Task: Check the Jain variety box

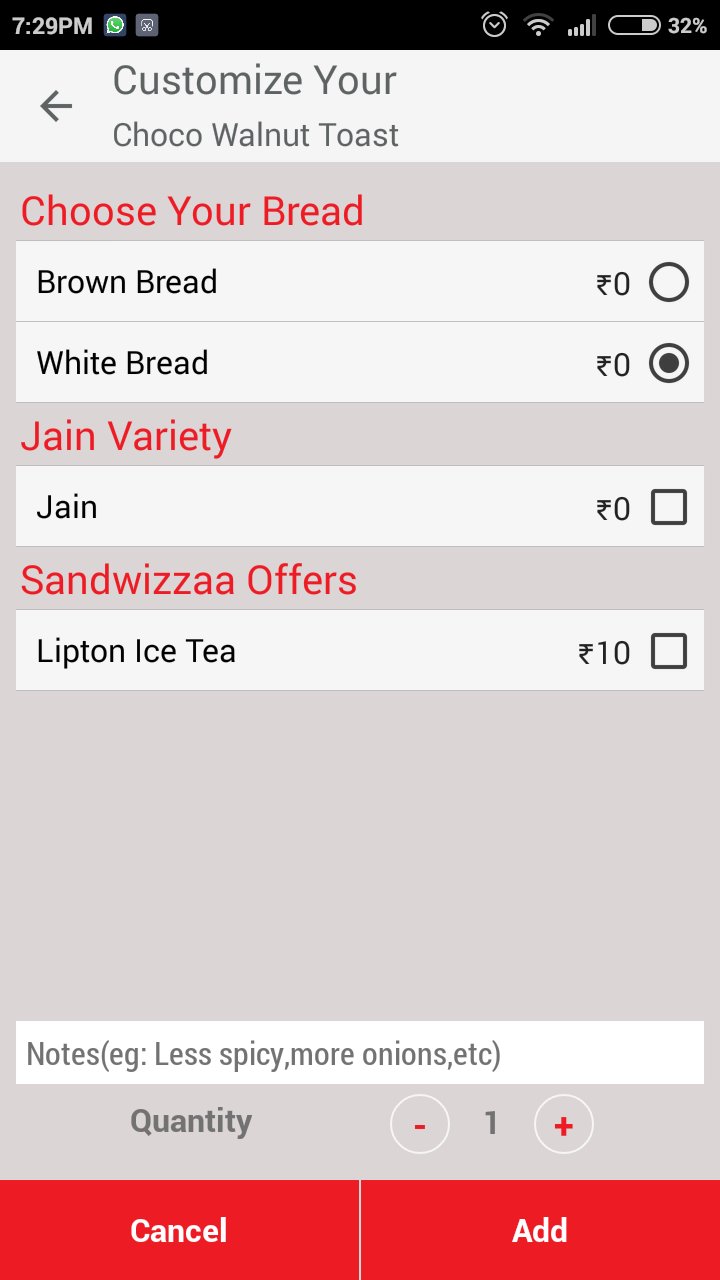Action: [668, 508]
